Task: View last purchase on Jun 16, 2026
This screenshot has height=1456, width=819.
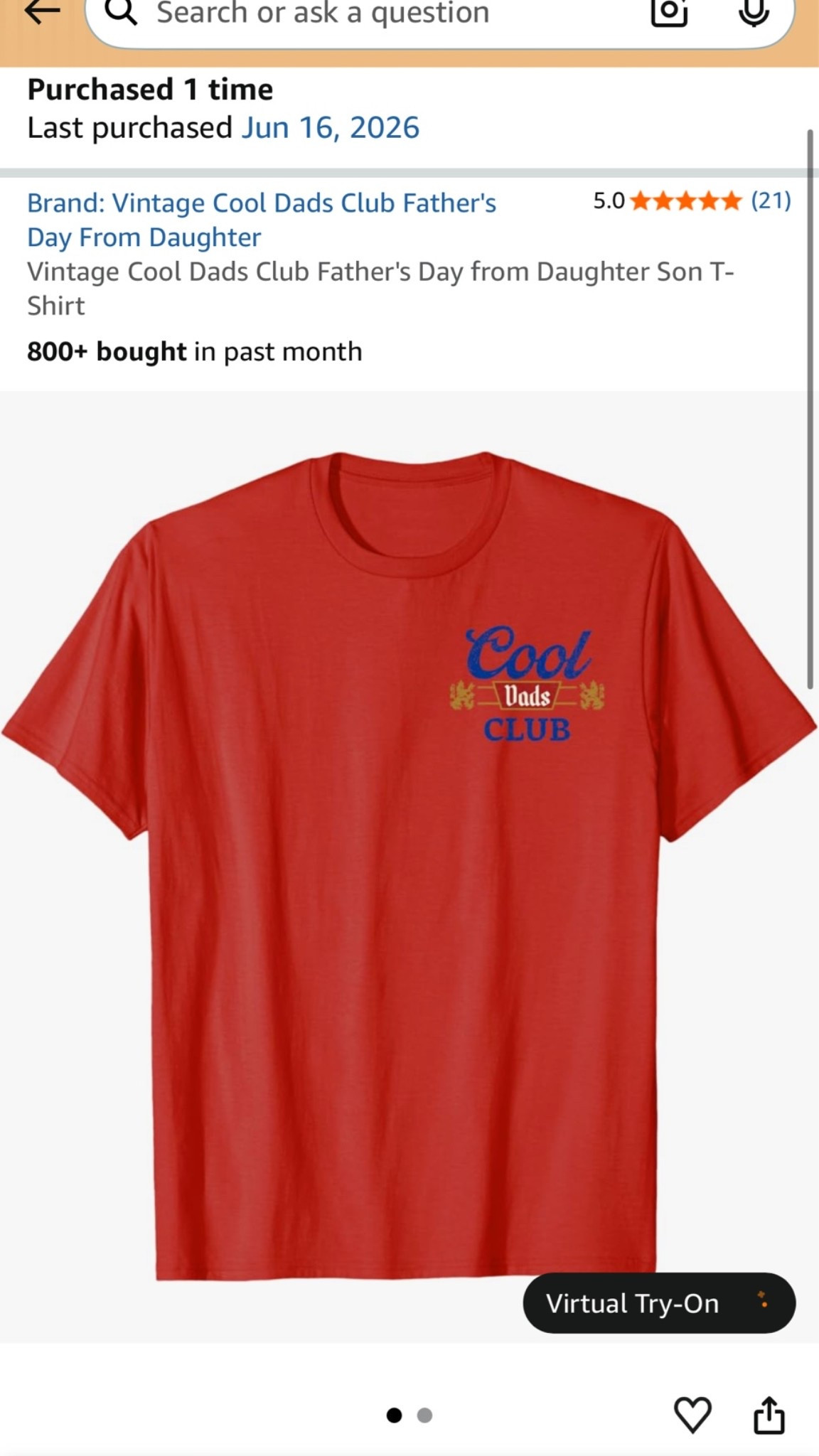Action: [331, 128]
